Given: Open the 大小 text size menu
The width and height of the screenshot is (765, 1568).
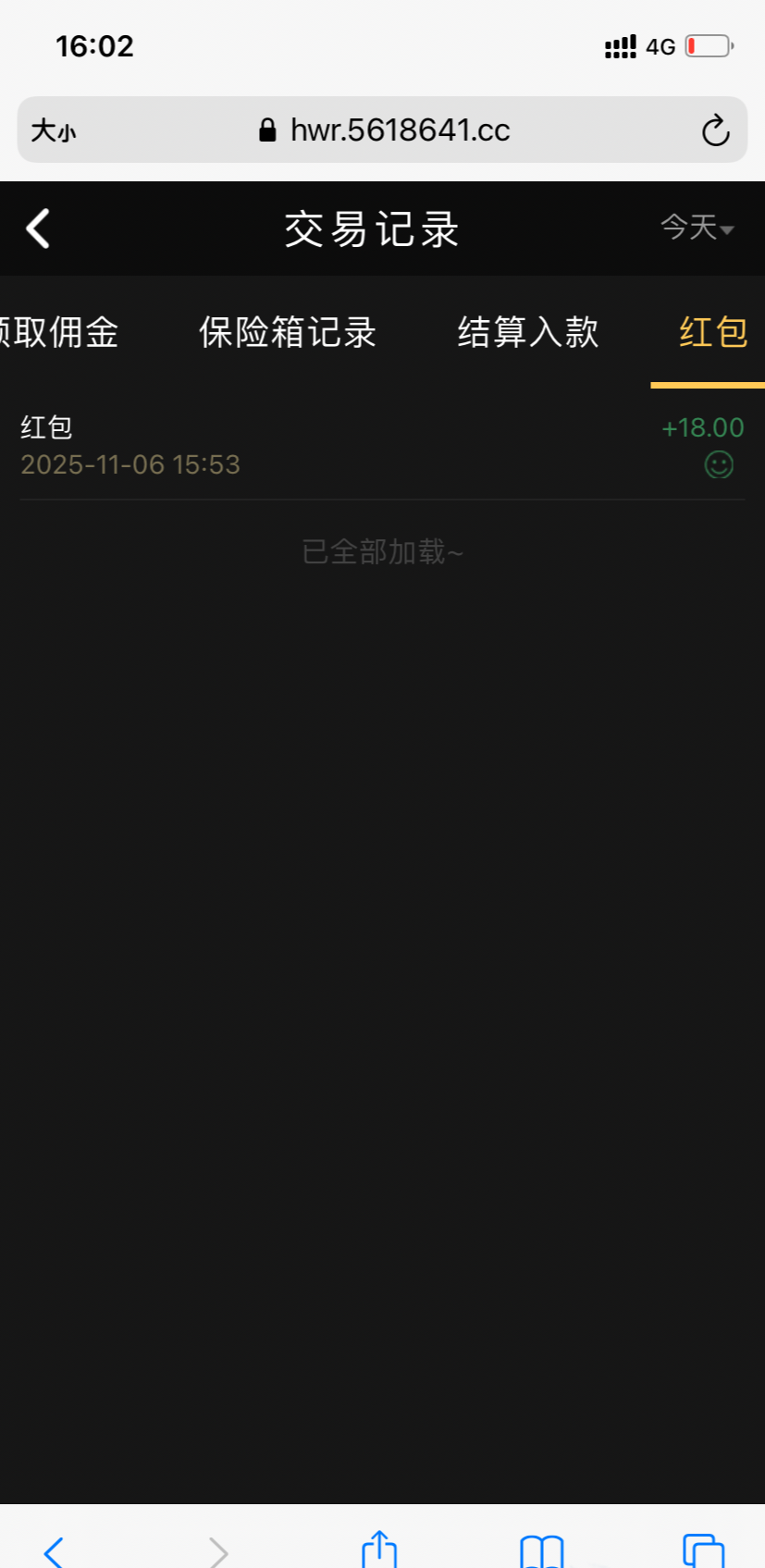Looking at the screenshot, I should click(53, 130).
